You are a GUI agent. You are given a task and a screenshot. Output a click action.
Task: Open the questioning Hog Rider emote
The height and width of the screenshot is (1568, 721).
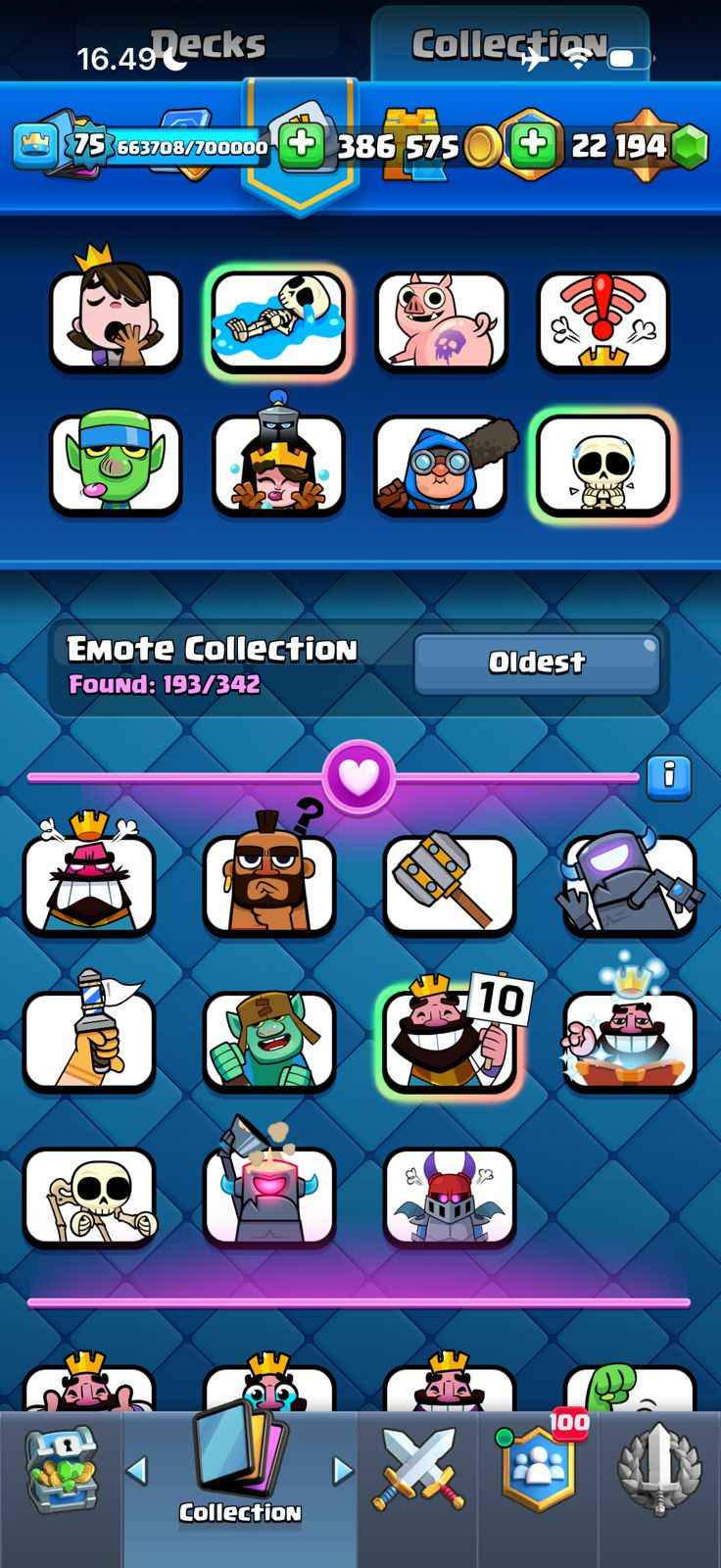[268, 884]
